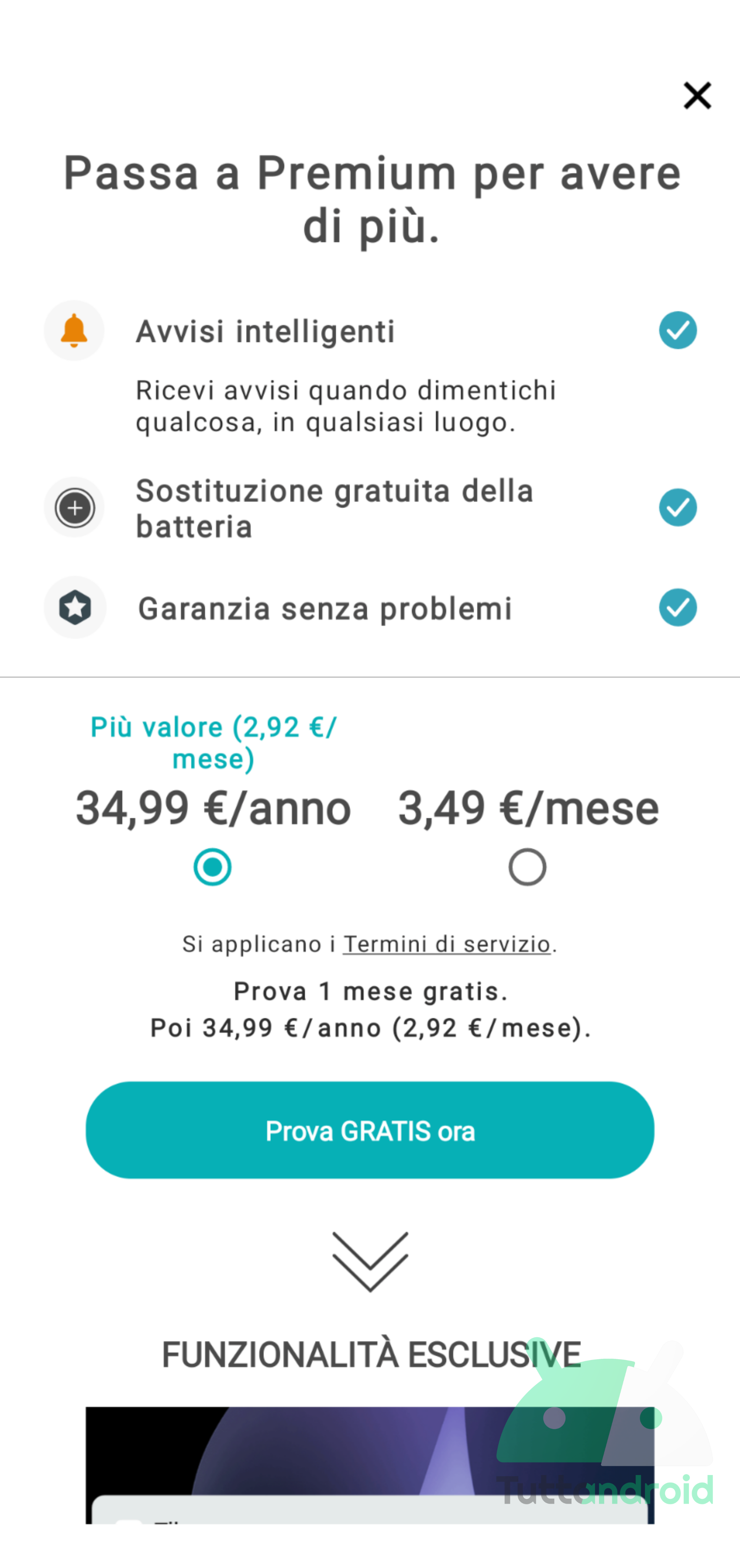Collapse the Avvisi intelligenti row

coord(370,331)
